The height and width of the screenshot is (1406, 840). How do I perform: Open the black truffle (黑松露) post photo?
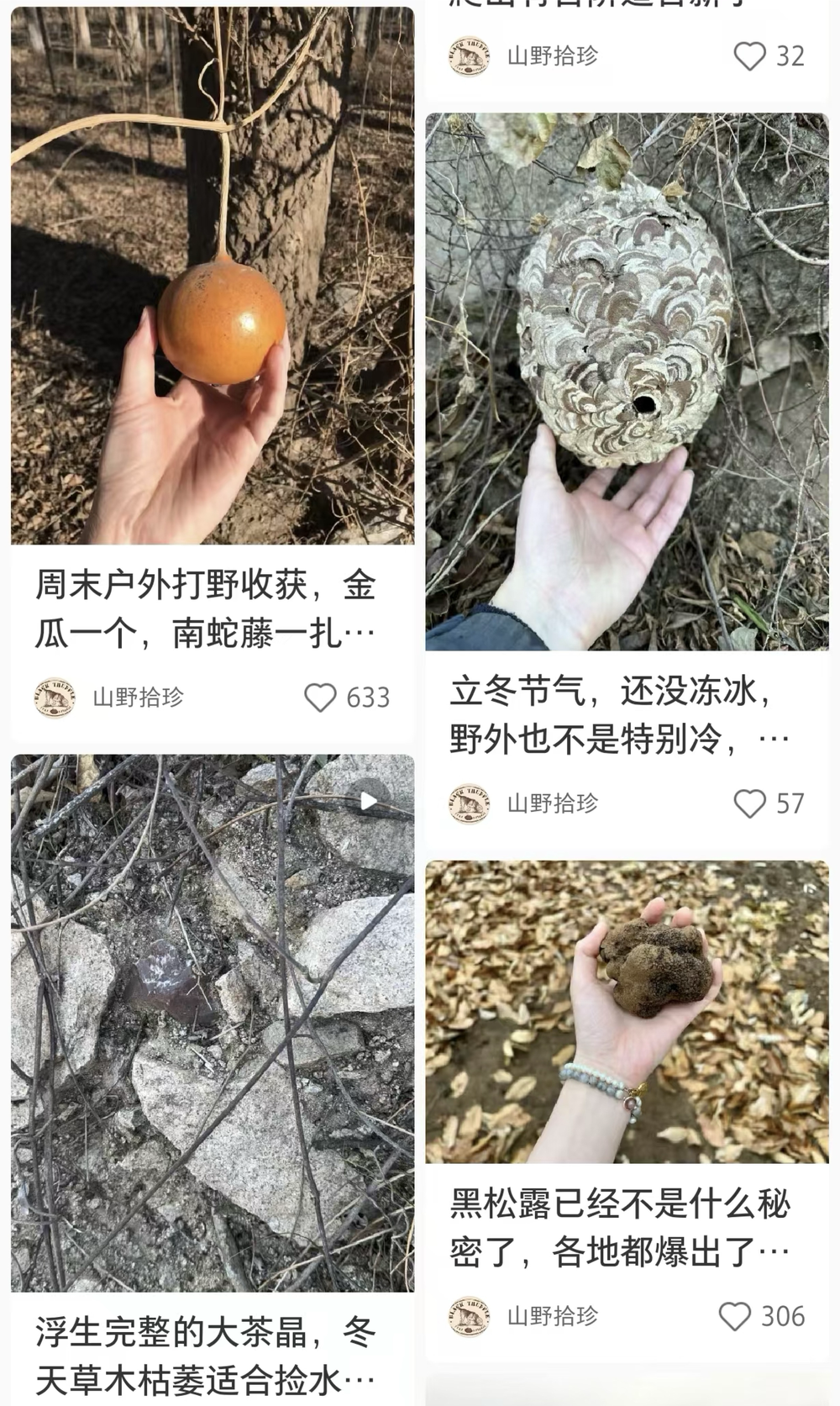627,1012
